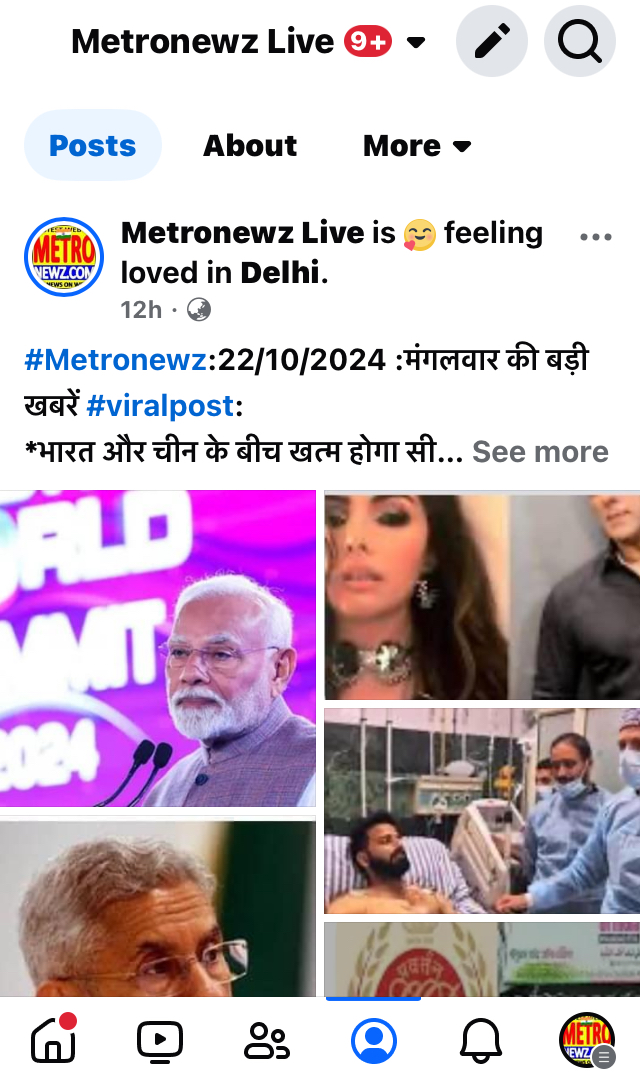The width and height of the screenshot is (640, 1085).
Task: Open the menu via the Metro avatar
Action: coord(587,1040)
